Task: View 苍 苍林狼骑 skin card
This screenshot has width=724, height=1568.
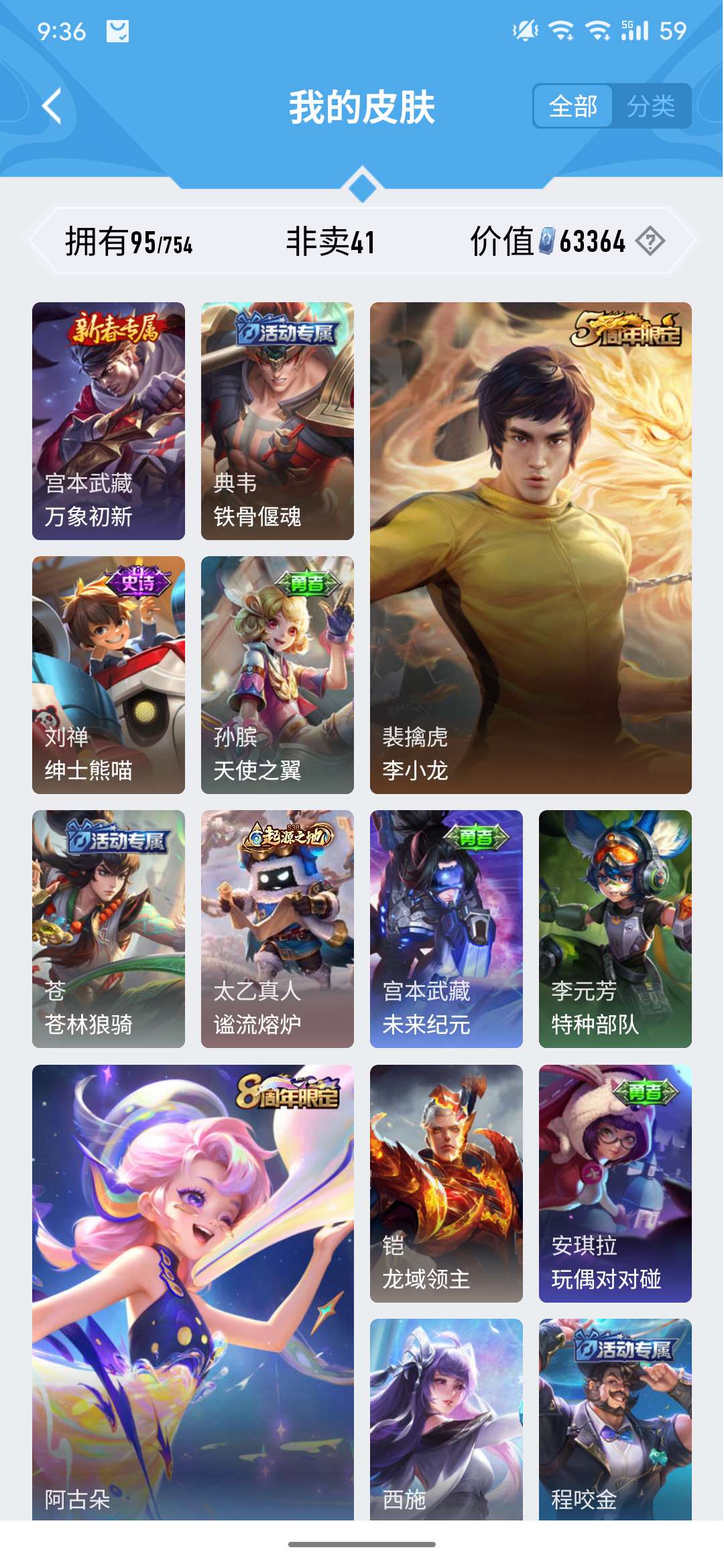Action: pyautogui.click(x=109, y=929)
